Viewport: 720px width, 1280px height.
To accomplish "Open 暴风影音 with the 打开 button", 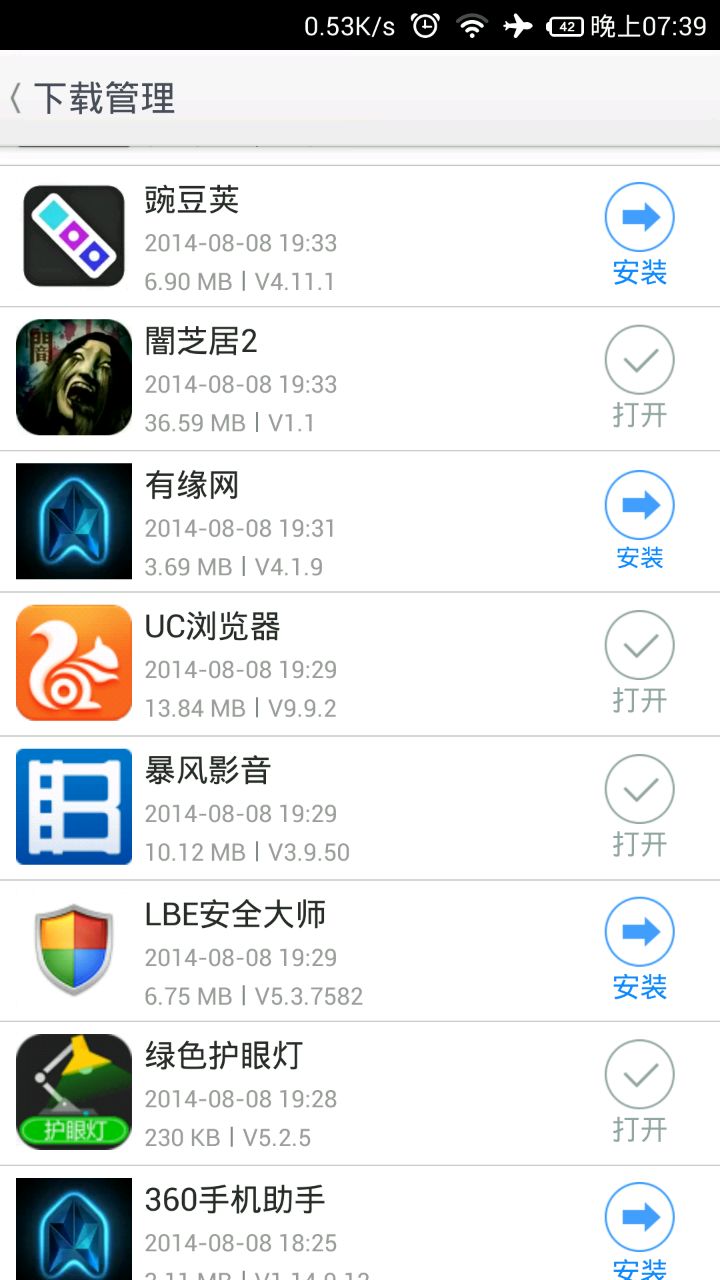I will [x=639, y=806].
